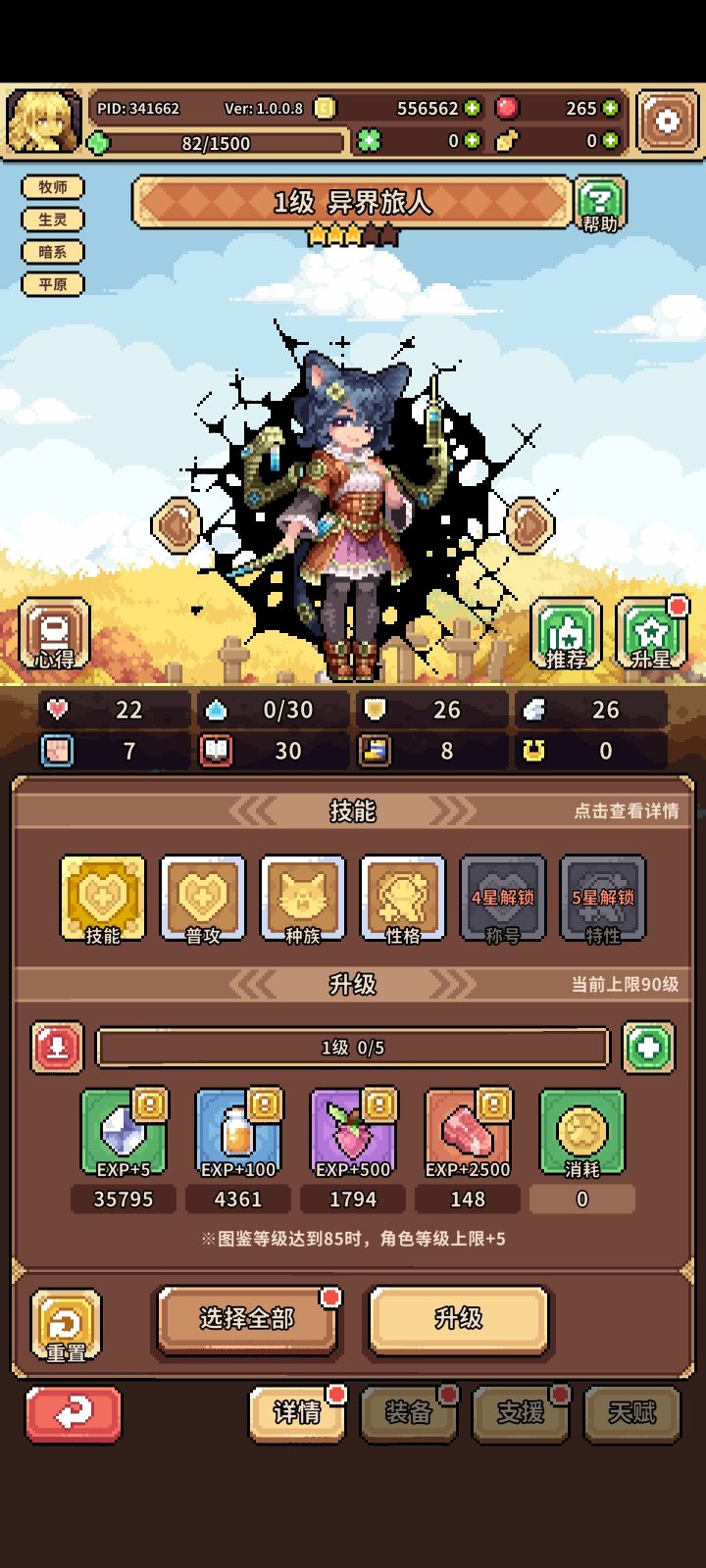The image size is (706, 1568).
Task: View the 种族 race skill icon
Action: click(x=302, y=898)
